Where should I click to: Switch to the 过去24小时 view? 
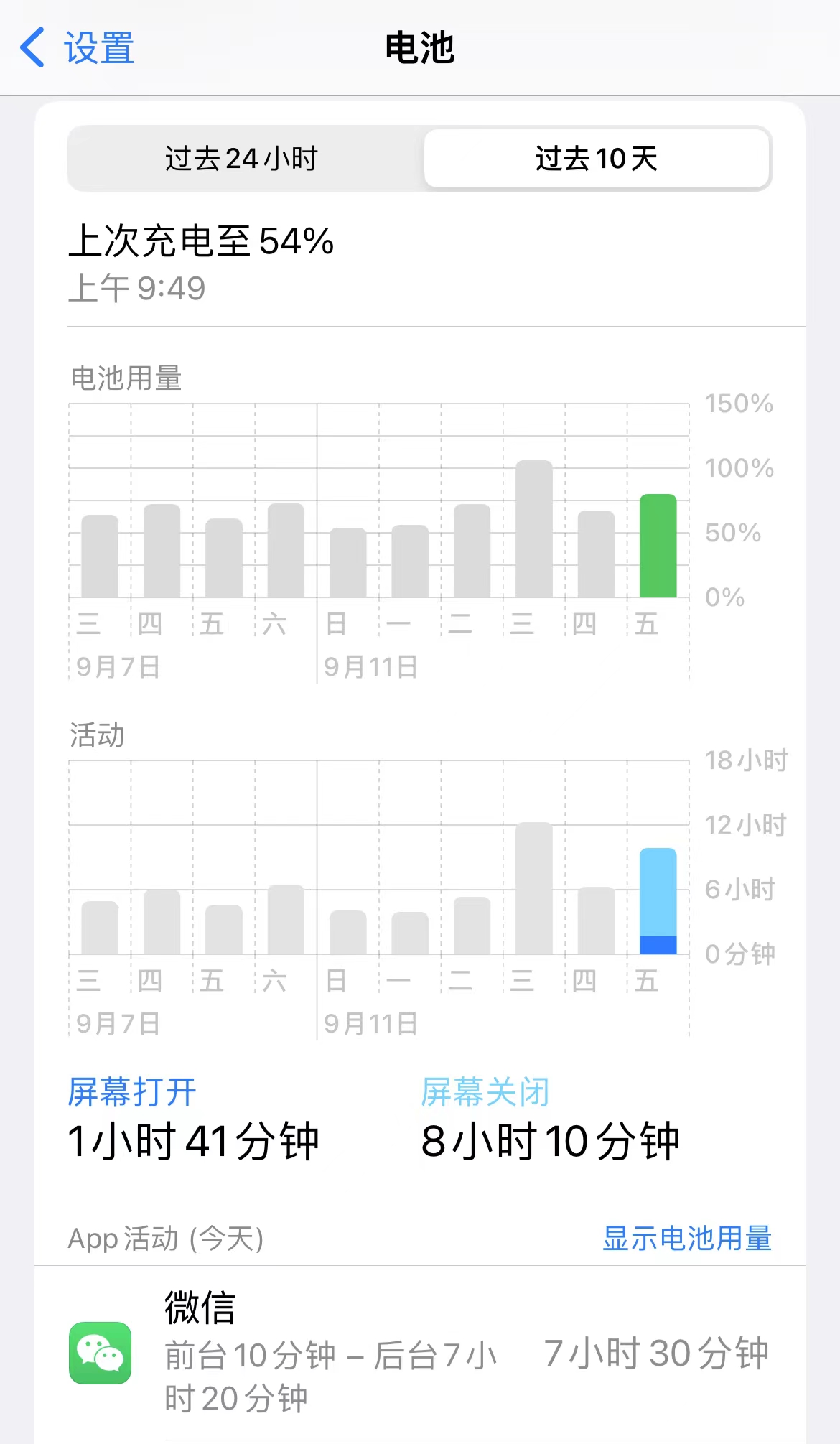click(242, 159)
